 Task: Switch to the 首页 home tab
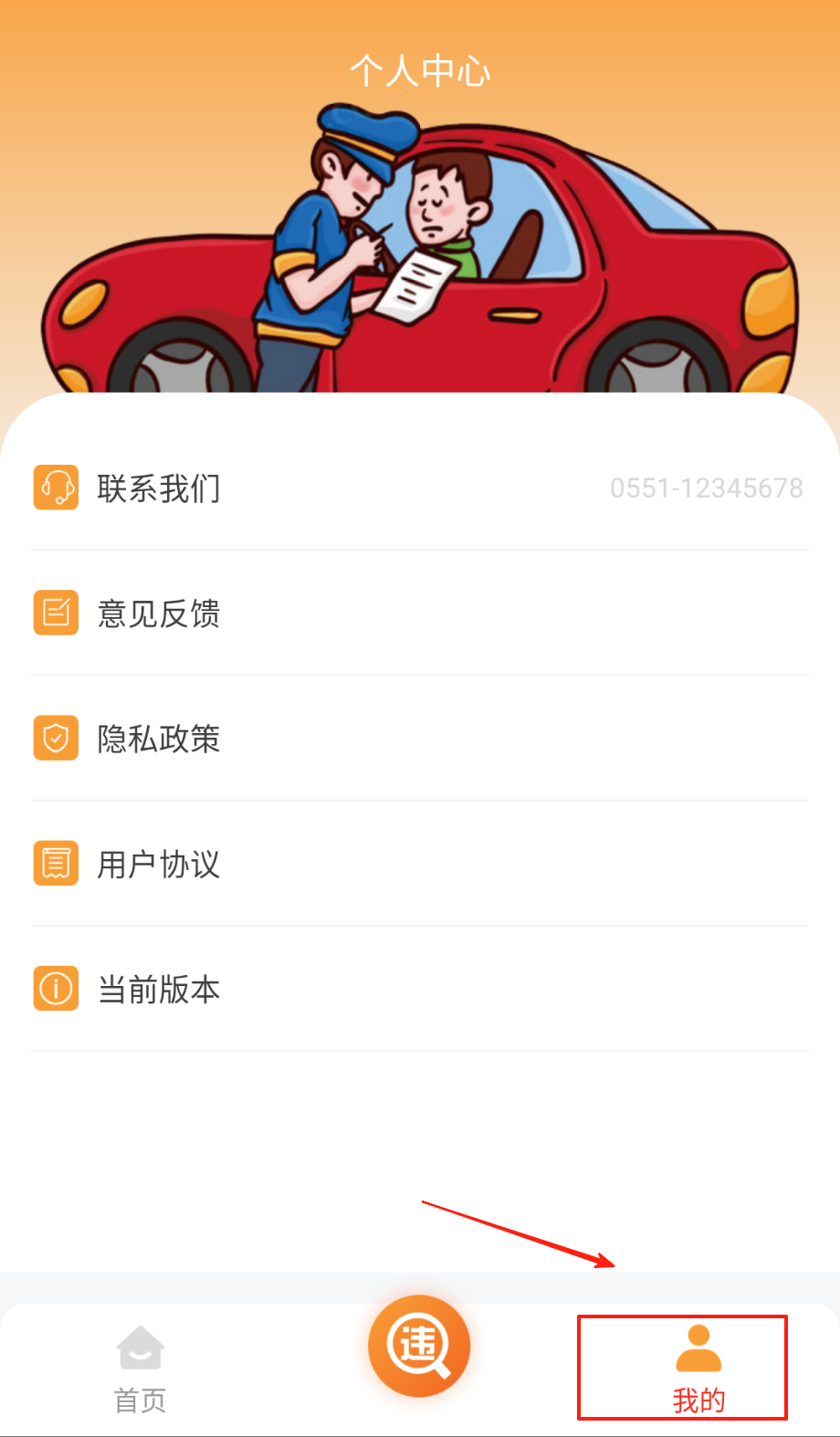tap(140, 1369)
